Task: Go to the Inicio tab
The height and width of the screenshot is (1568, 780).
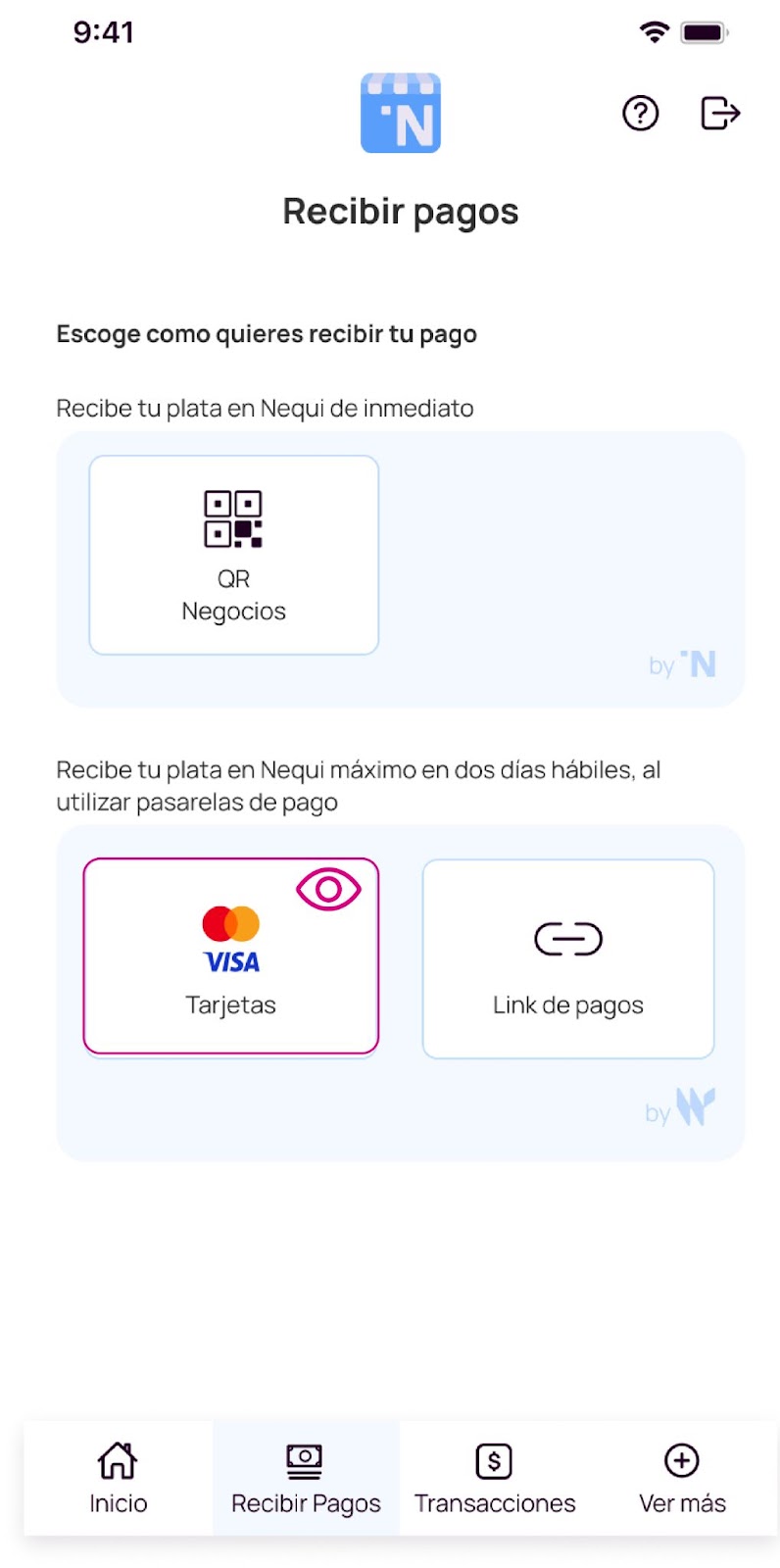Action: pos(117,1480)
